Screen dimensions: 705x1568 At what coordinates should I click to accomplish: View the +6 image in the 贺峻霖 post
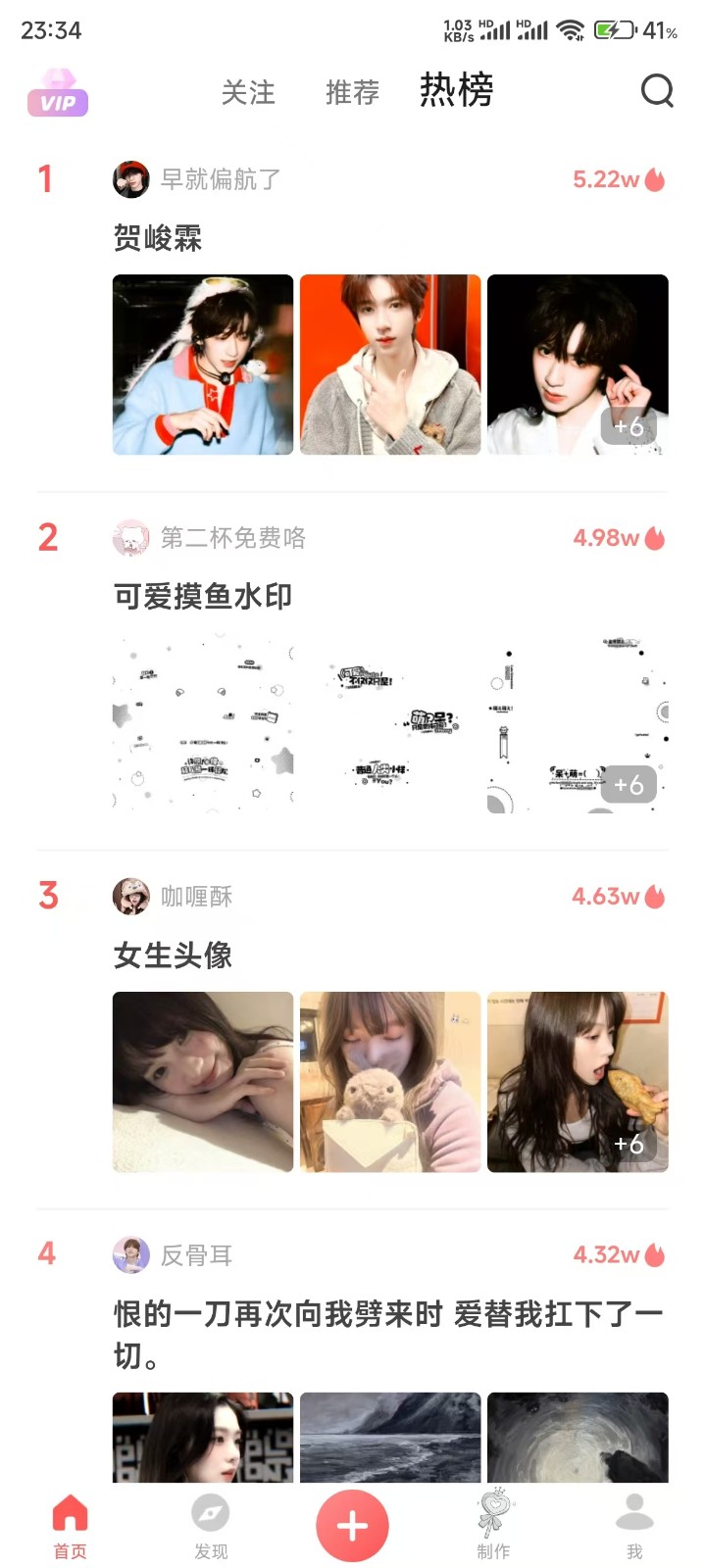tap(578, 365)
